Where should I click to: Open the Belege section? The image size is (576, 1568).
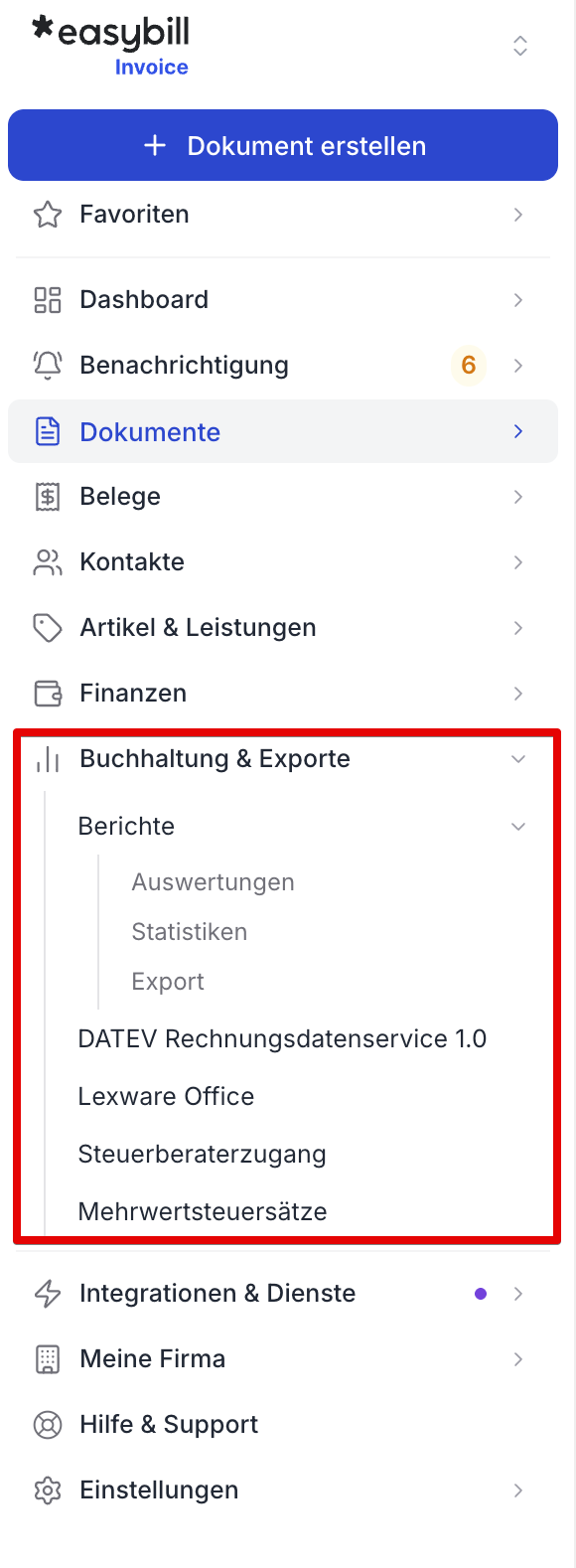283,497
